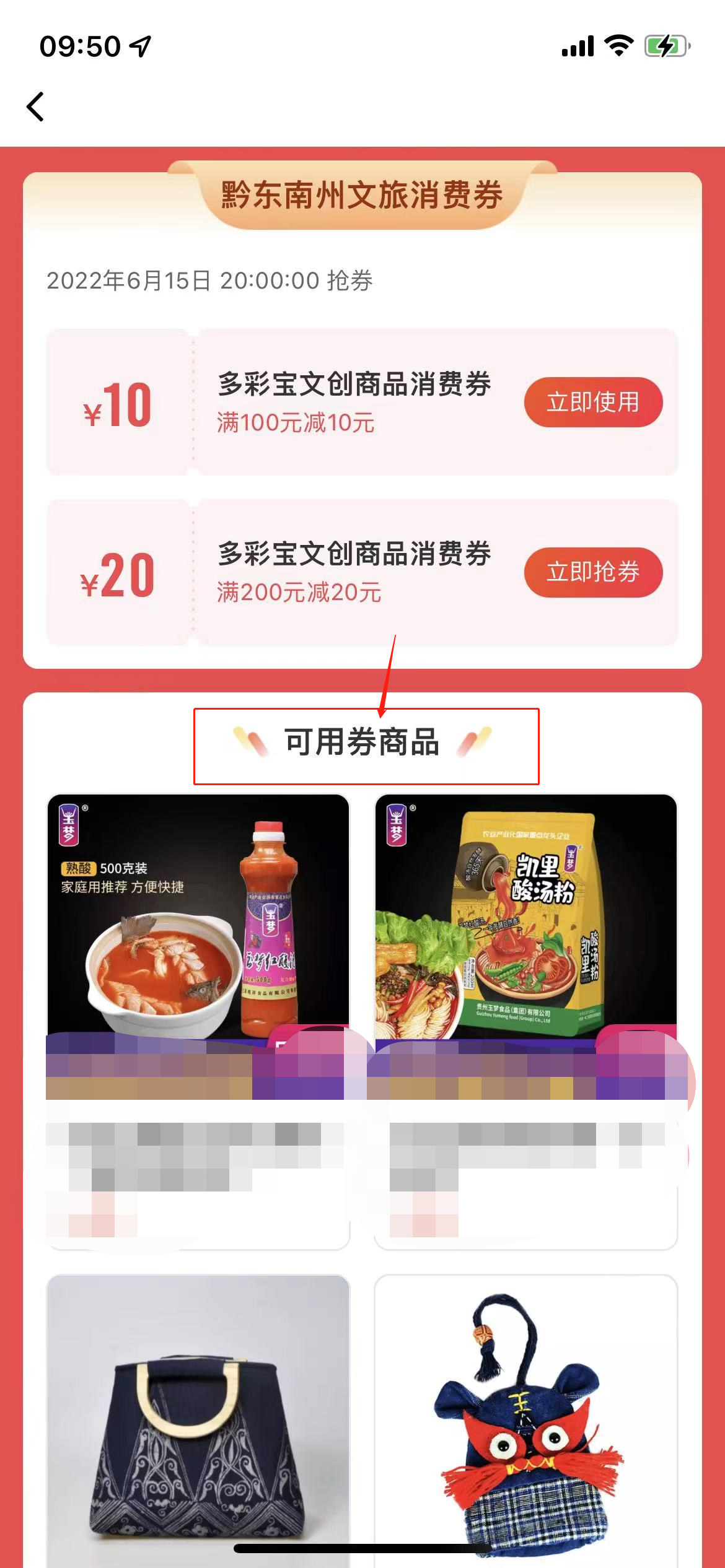725x1568 pixels.
Task: Go back using the top-left arrow
Action: [x=36, y=107]
